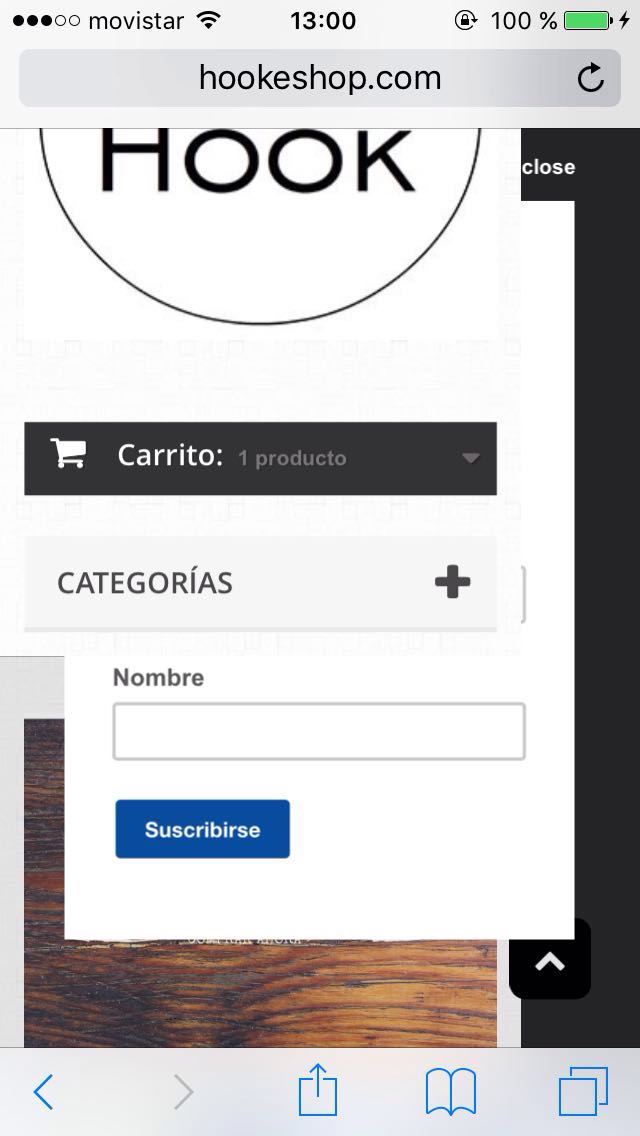Focus the Nombre text field
Screen dimensions: 640x1136
click(x=318, y=732)
